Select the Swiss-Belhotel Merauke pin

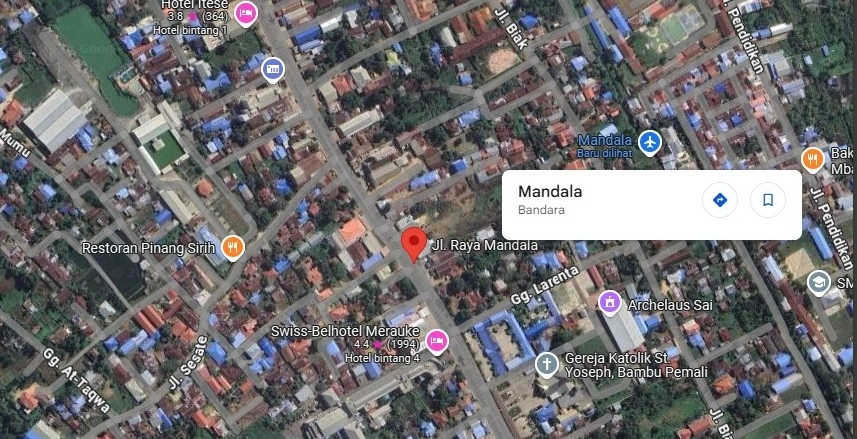point(437,342)
